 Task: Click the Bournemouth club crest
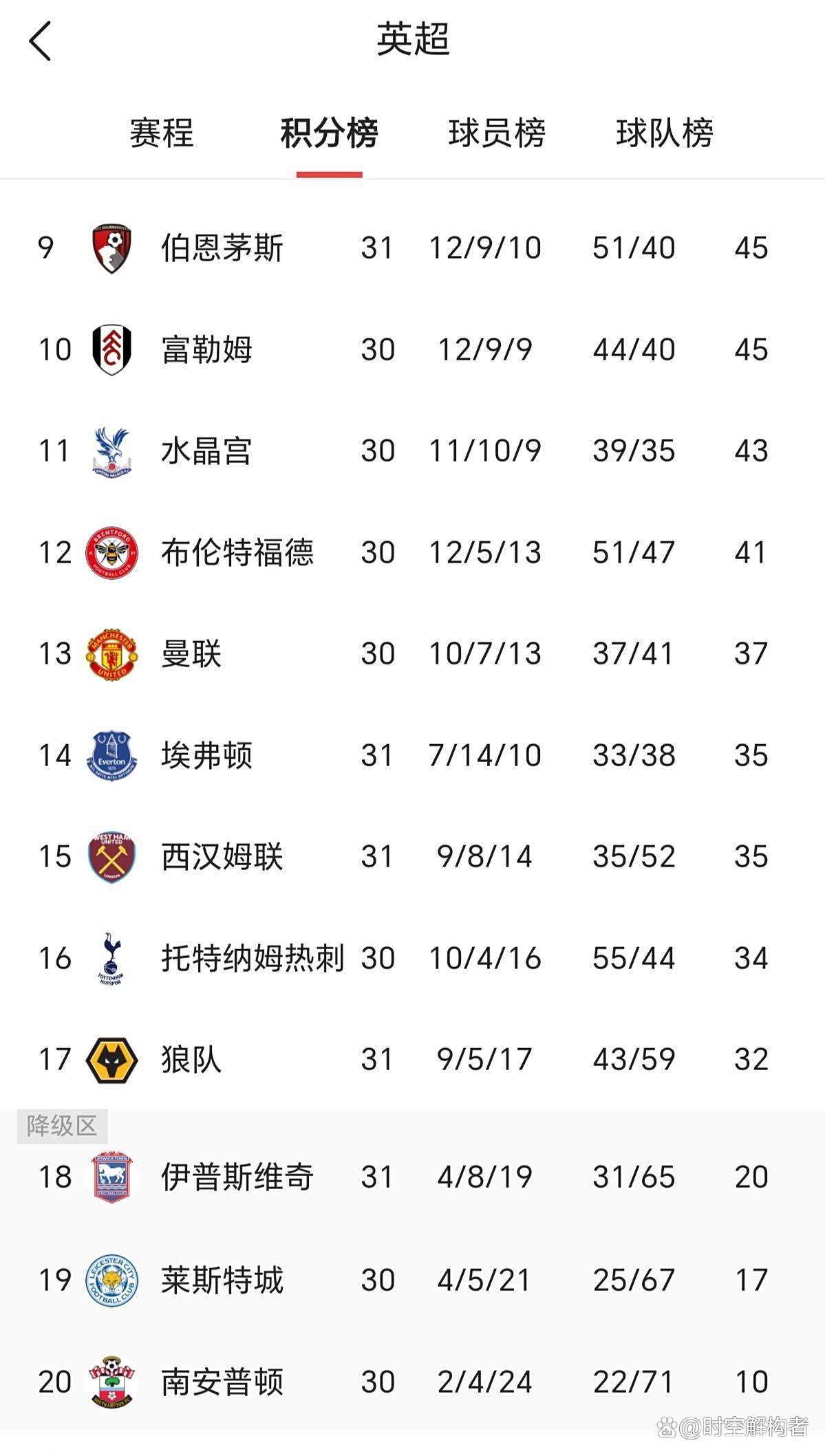(x=110, y=248)
